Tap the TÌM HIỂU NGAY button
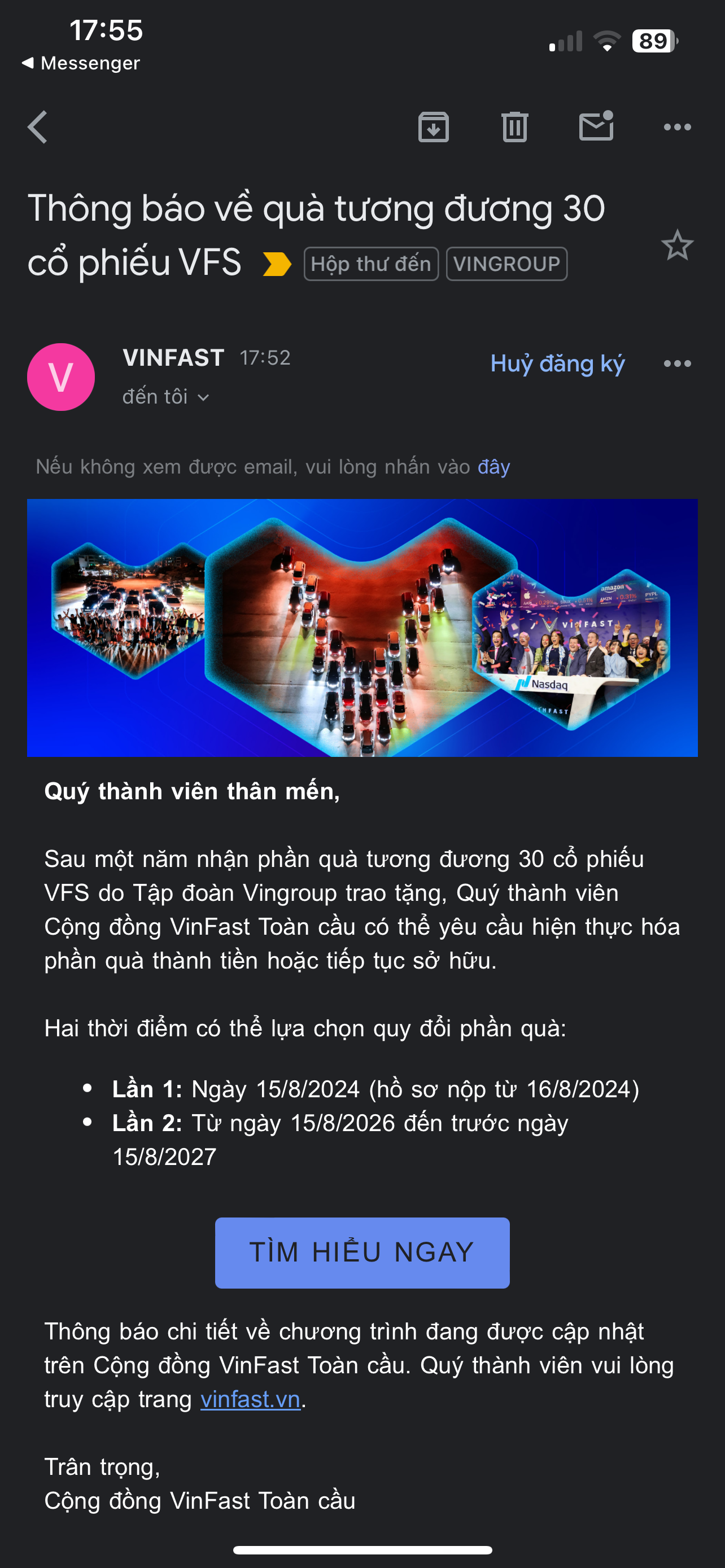Viewport: 725px width, 1568px height. (x=362, y=1252)
